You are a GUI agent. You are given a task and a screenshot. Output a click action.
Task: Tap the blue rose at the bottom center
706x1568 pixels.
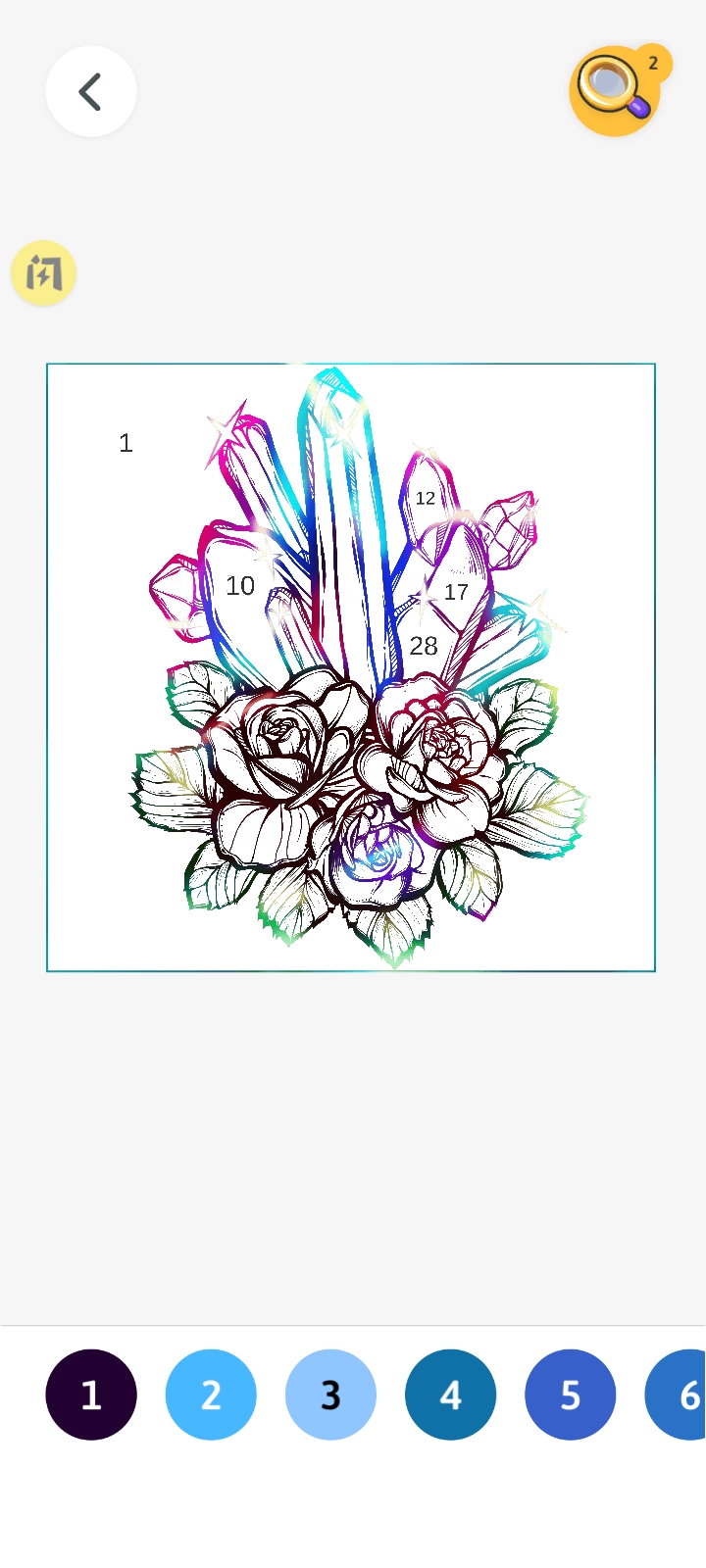[x=378, y=853]
